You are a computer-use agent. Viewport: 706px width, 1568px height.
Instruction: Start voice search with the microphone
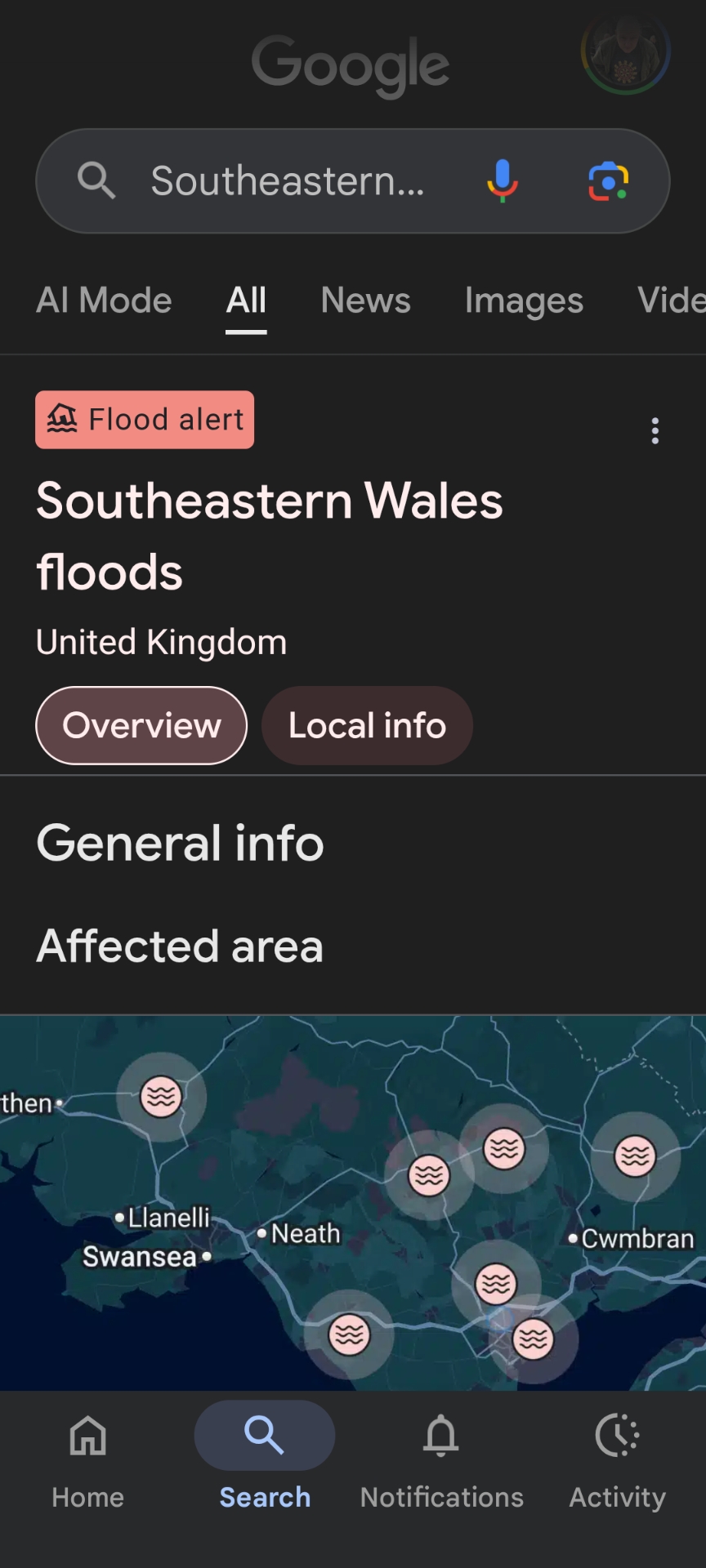click(x=503, y=180)
